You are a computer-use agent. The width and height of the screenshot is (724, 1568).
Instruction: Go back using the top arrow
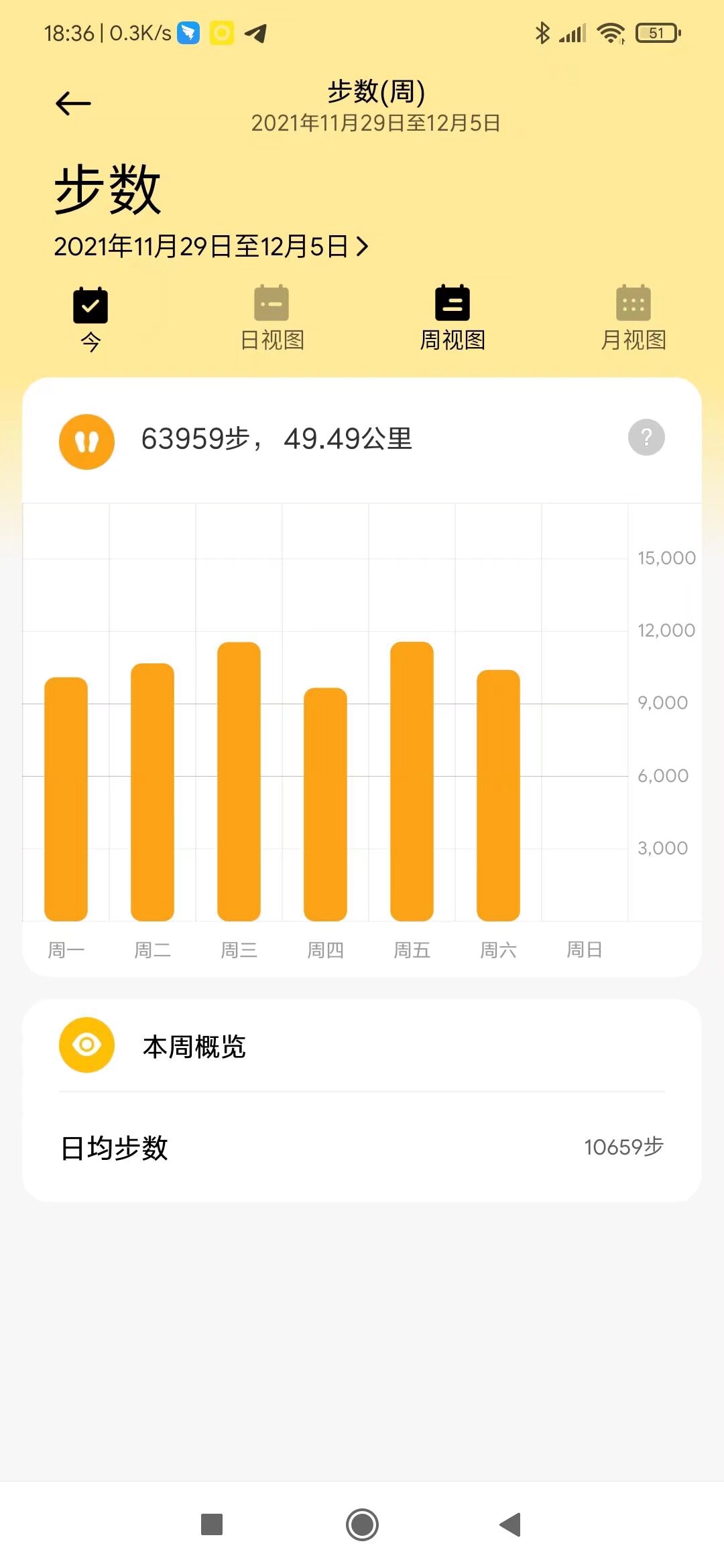(73, 103)
